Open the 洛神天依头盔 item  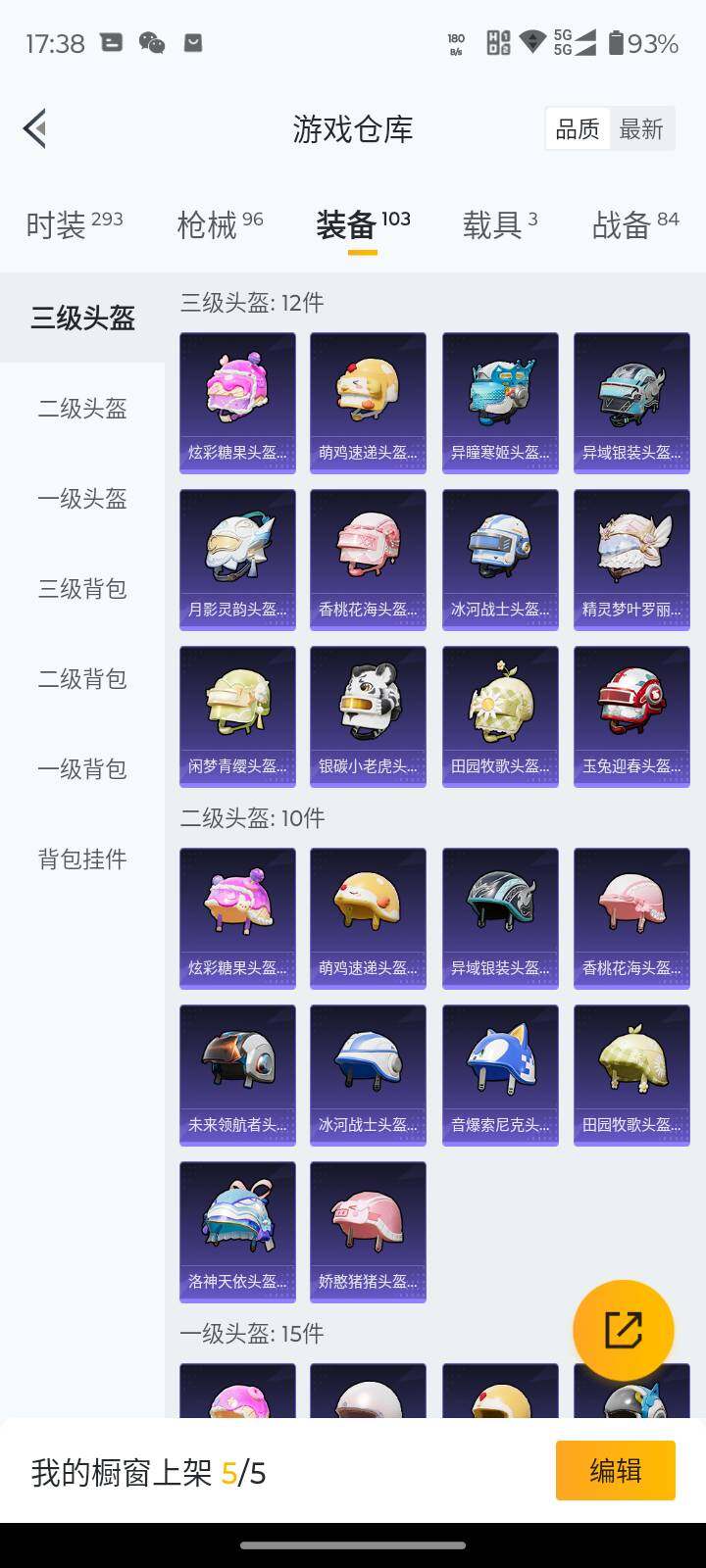point(237,1231)
